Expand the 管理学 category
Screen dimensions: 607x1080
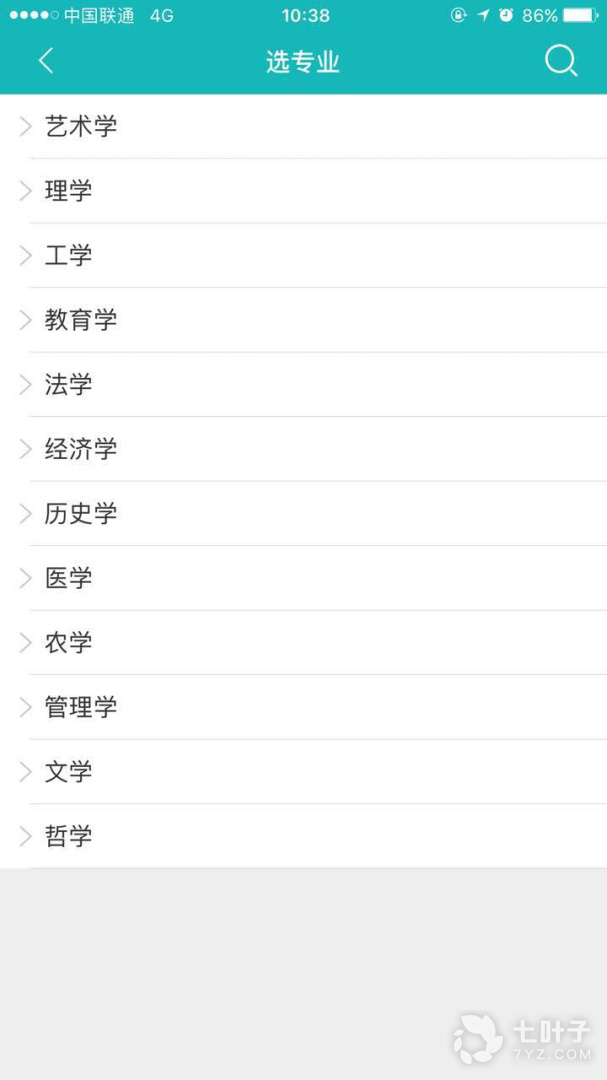(x=80, y=707)
